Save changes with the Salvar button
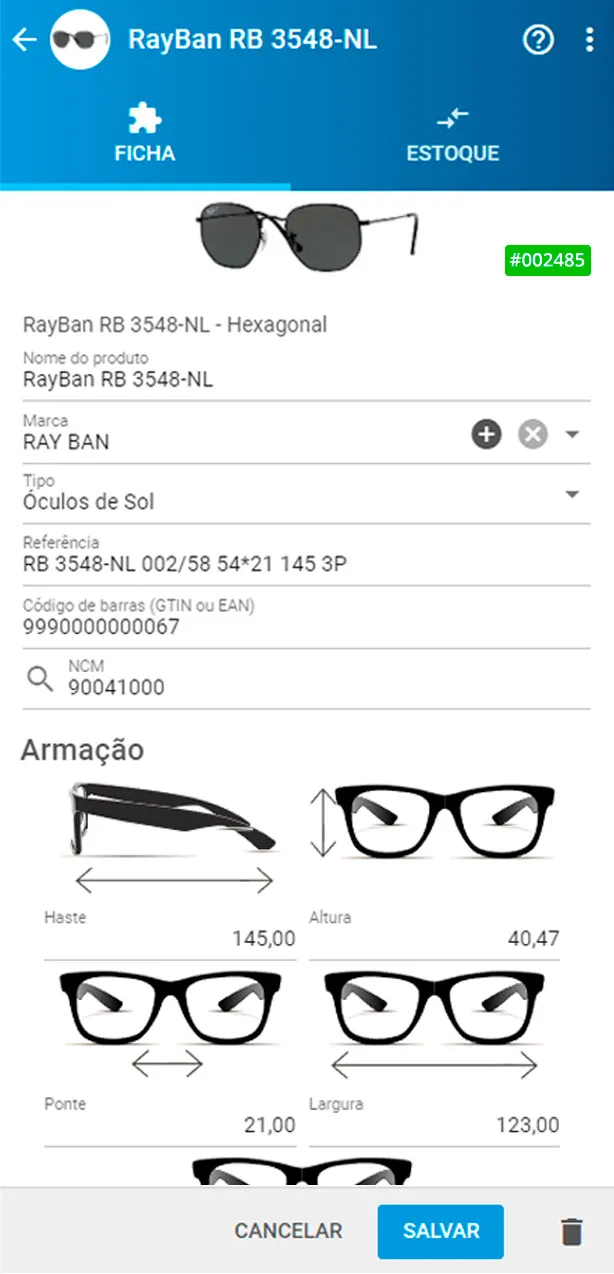The image size is (614, 1274). [440, 1231]
